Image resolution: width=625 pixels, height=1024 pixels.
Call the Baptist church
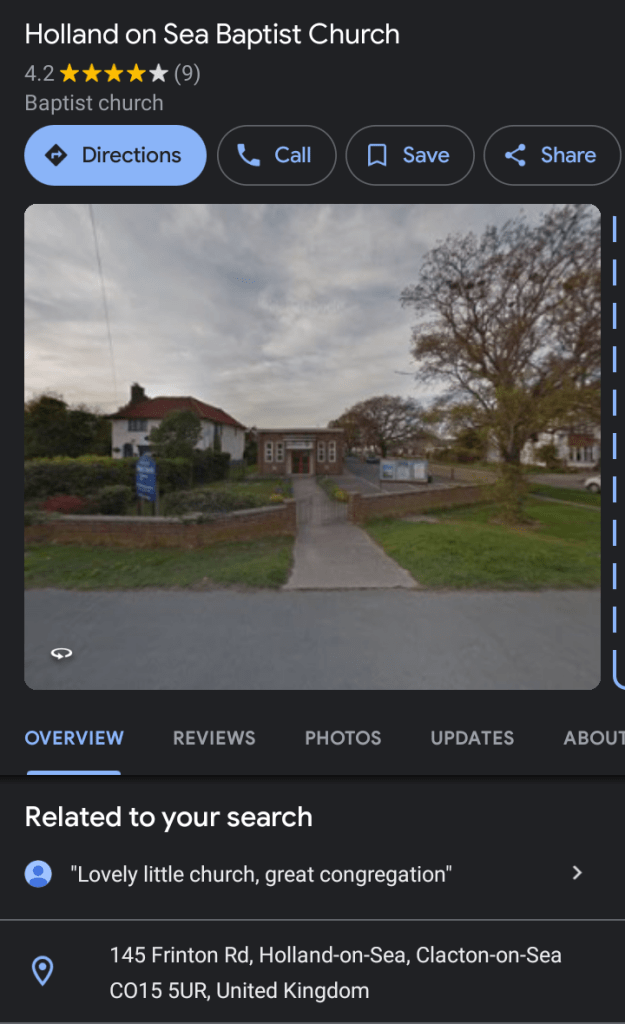coord(276,155)
